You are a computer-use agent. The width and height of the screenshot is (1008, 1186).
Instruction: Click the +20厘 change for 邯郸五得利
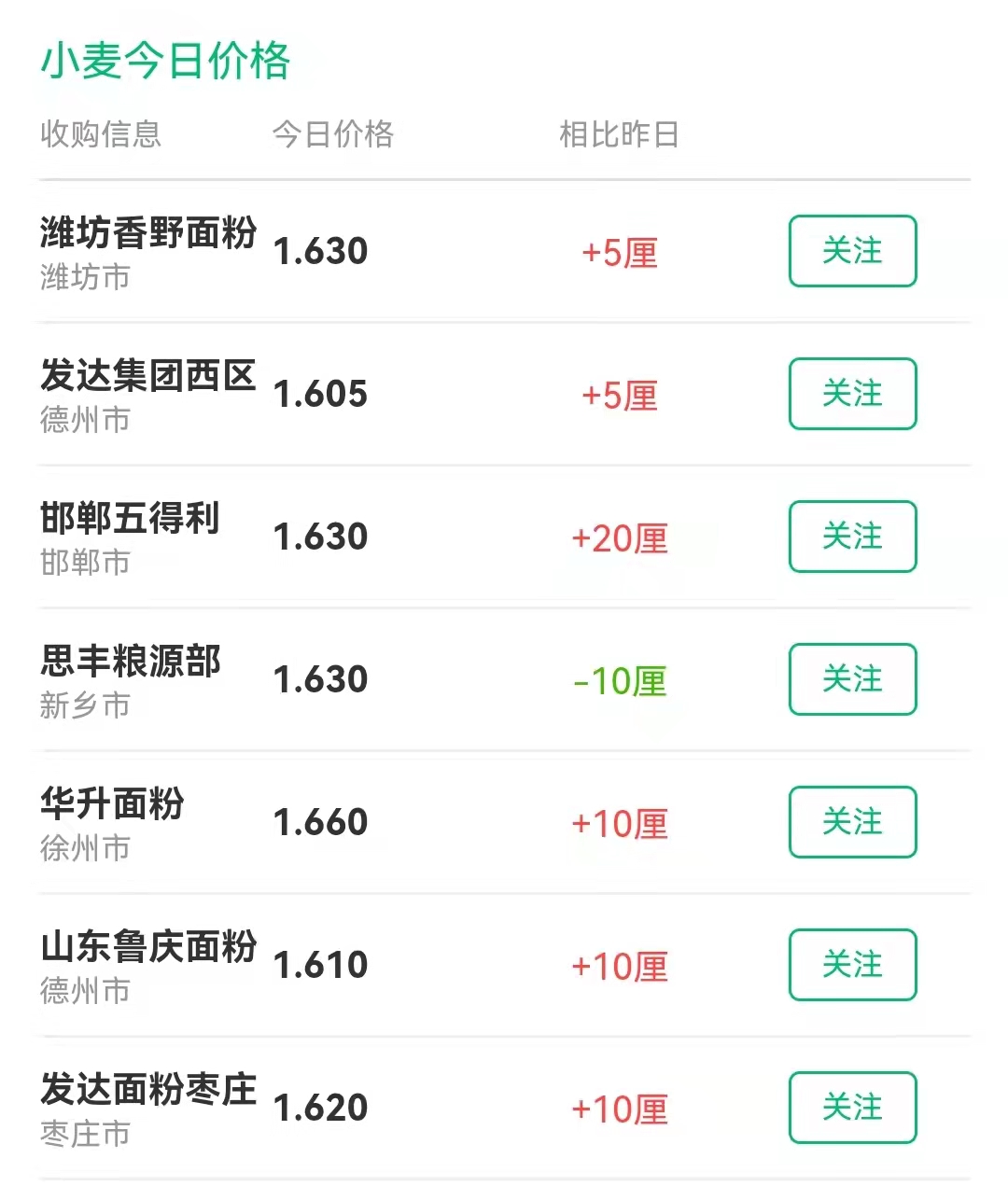pyautogui.click(x=621, y=539)
